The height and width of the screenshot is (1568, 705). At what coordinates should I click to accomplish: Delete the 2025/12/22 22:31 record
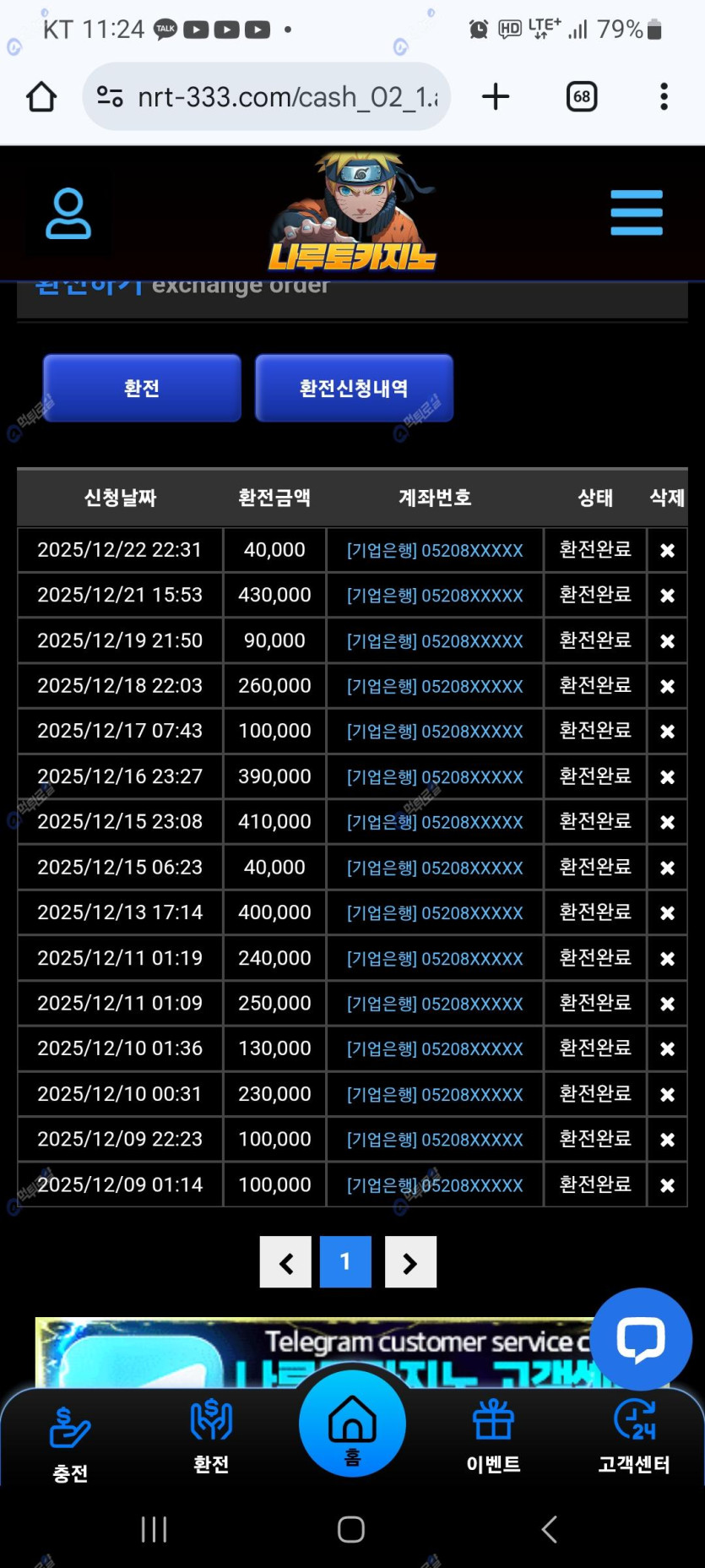click(x=667, y=551)
